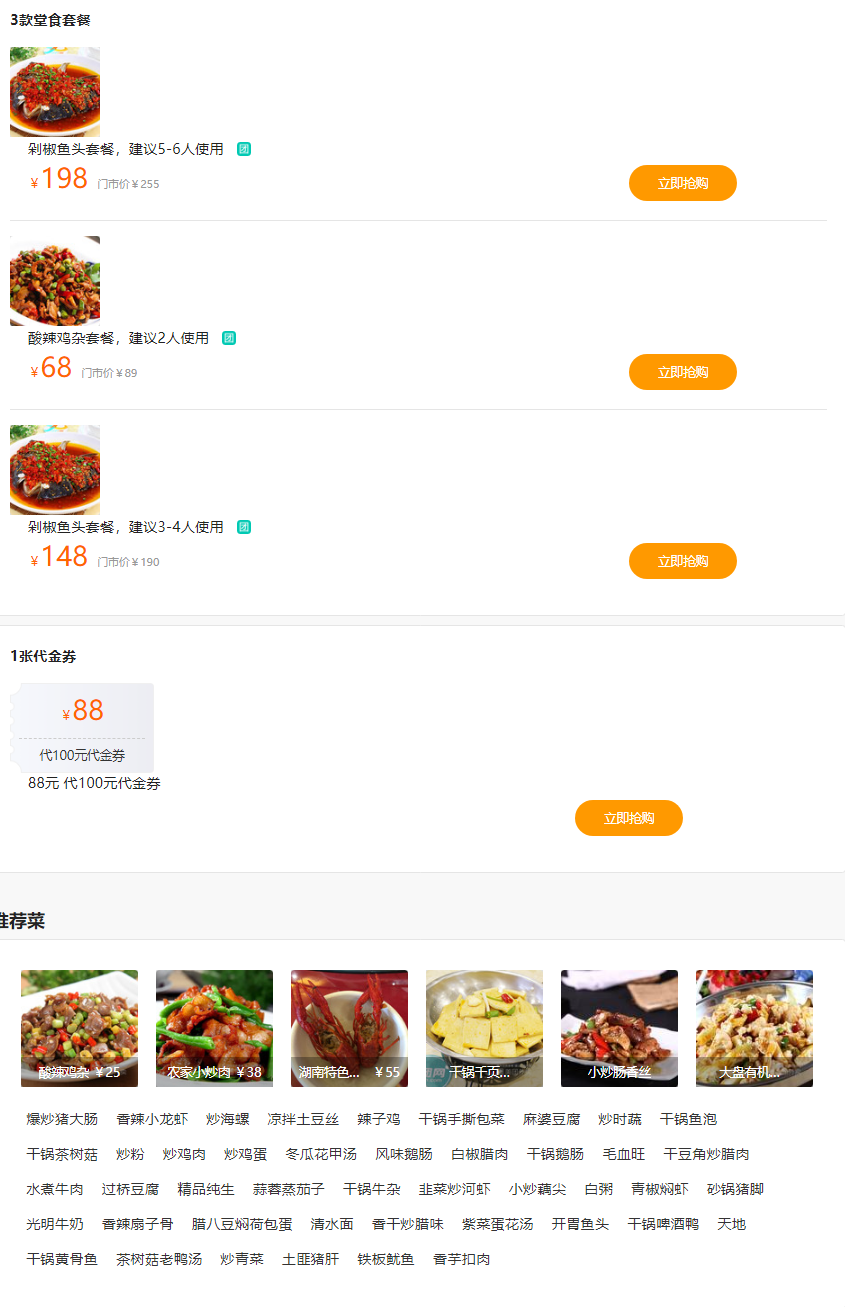The image size is (845, 1307).
Task: Open the ¥88 代100元代金券 coupon card
Action: (x=82, y=727)
